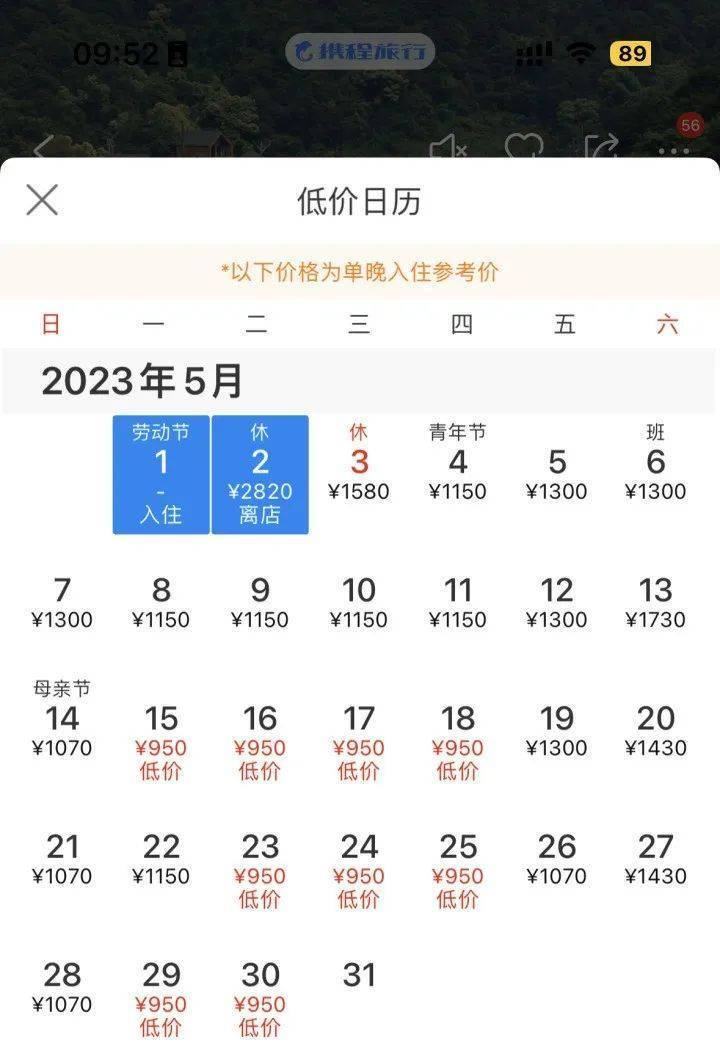Choose low-price date May 30

(x=260, y=996)
